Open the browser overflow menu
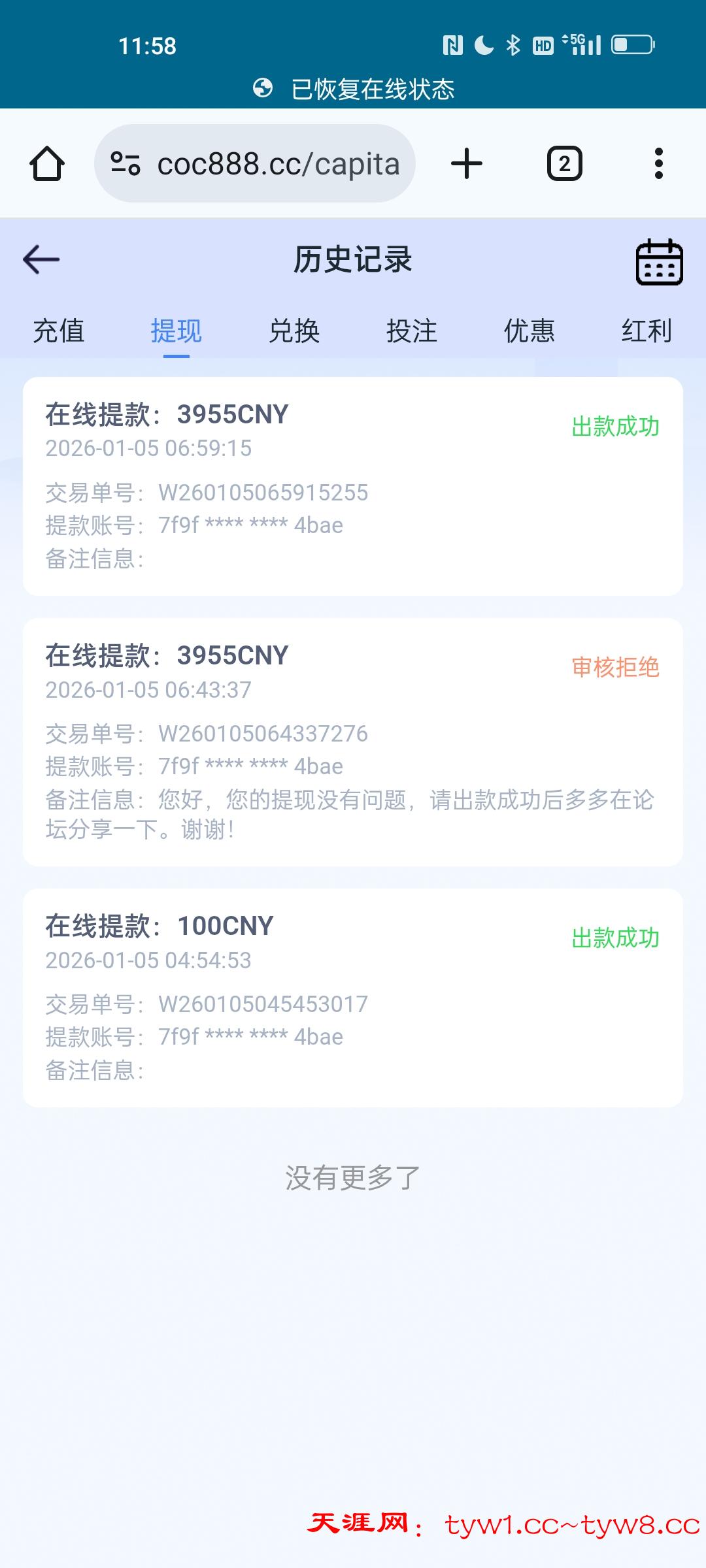 658,163
